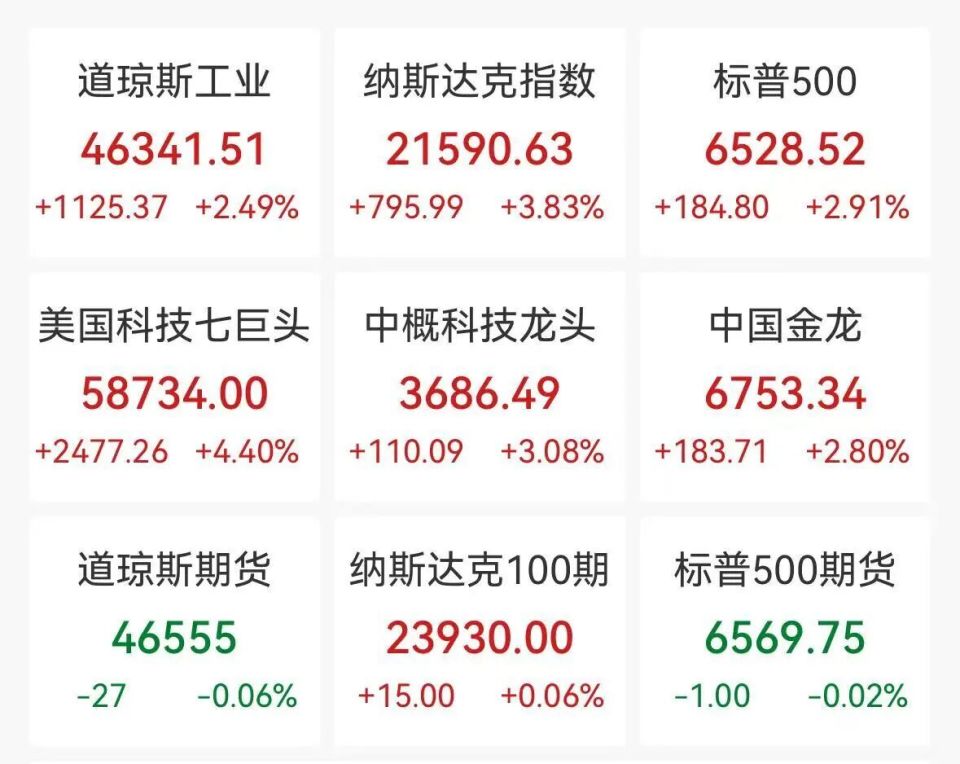View 标普500 index details
Viewport: 960px width, 764px height.
coord(785,143)
